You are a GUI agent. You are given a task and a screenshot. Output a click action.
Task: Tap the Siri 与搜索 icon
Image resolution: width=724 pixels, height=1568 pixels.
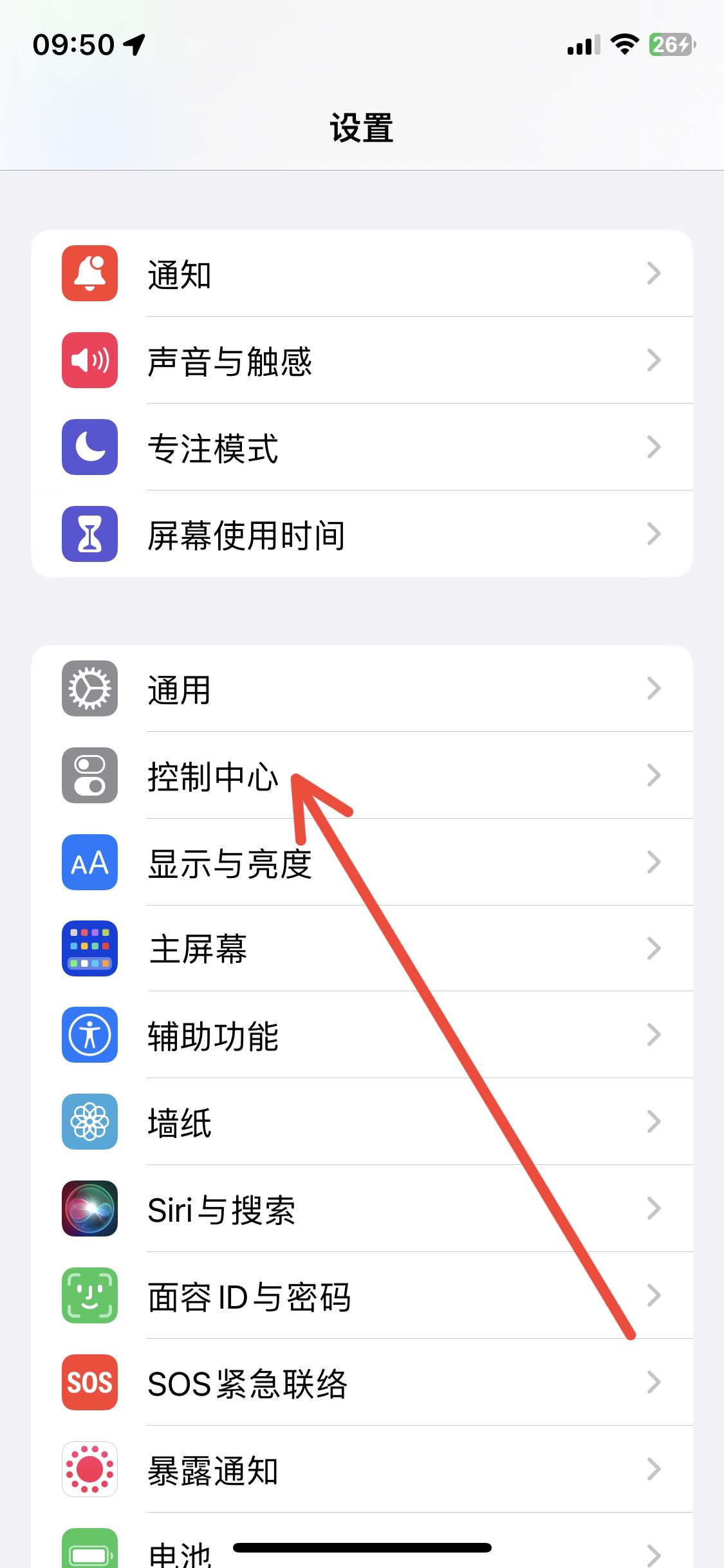coord(89,1208)
